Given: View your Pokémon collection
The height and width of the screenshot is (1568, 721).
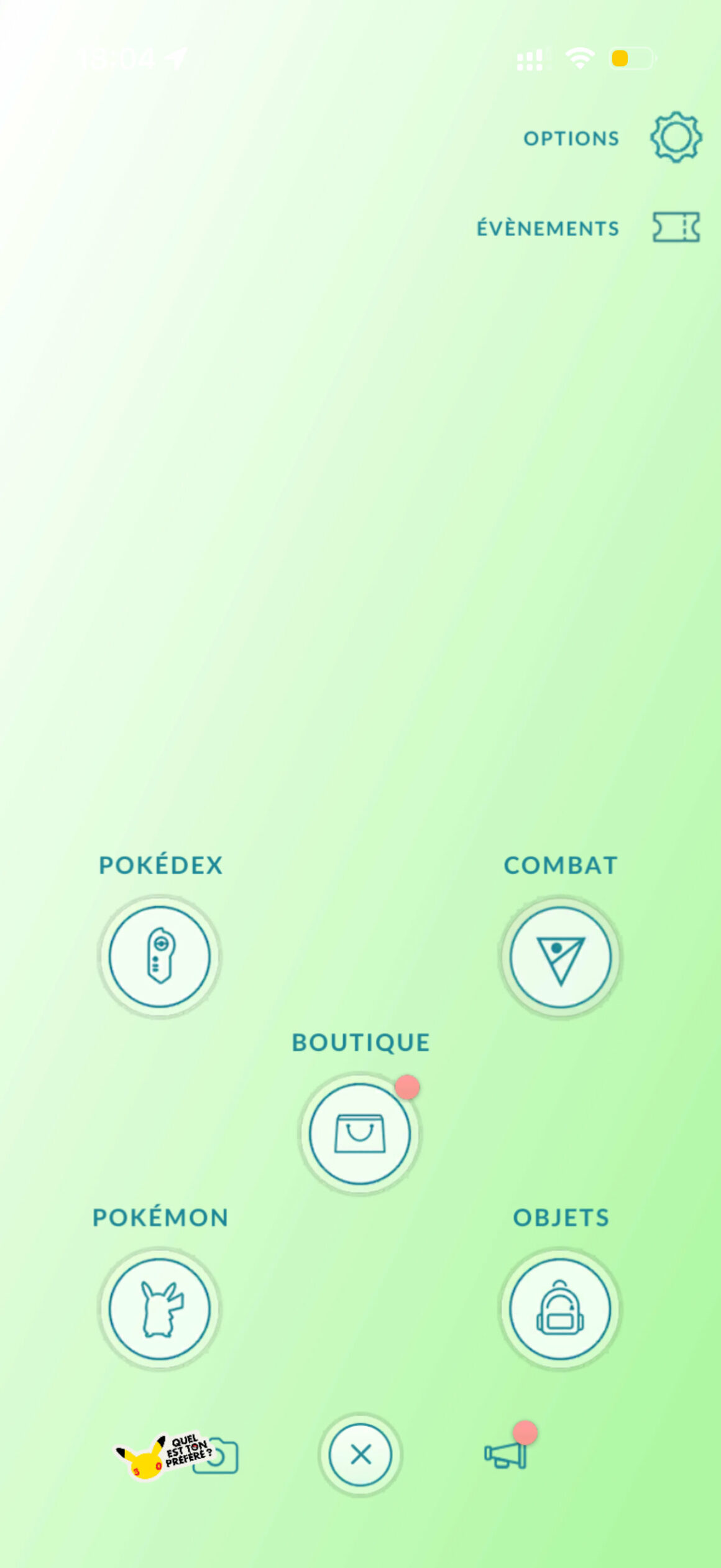Looking at the screenshot, I should (x=160, y=1308).
